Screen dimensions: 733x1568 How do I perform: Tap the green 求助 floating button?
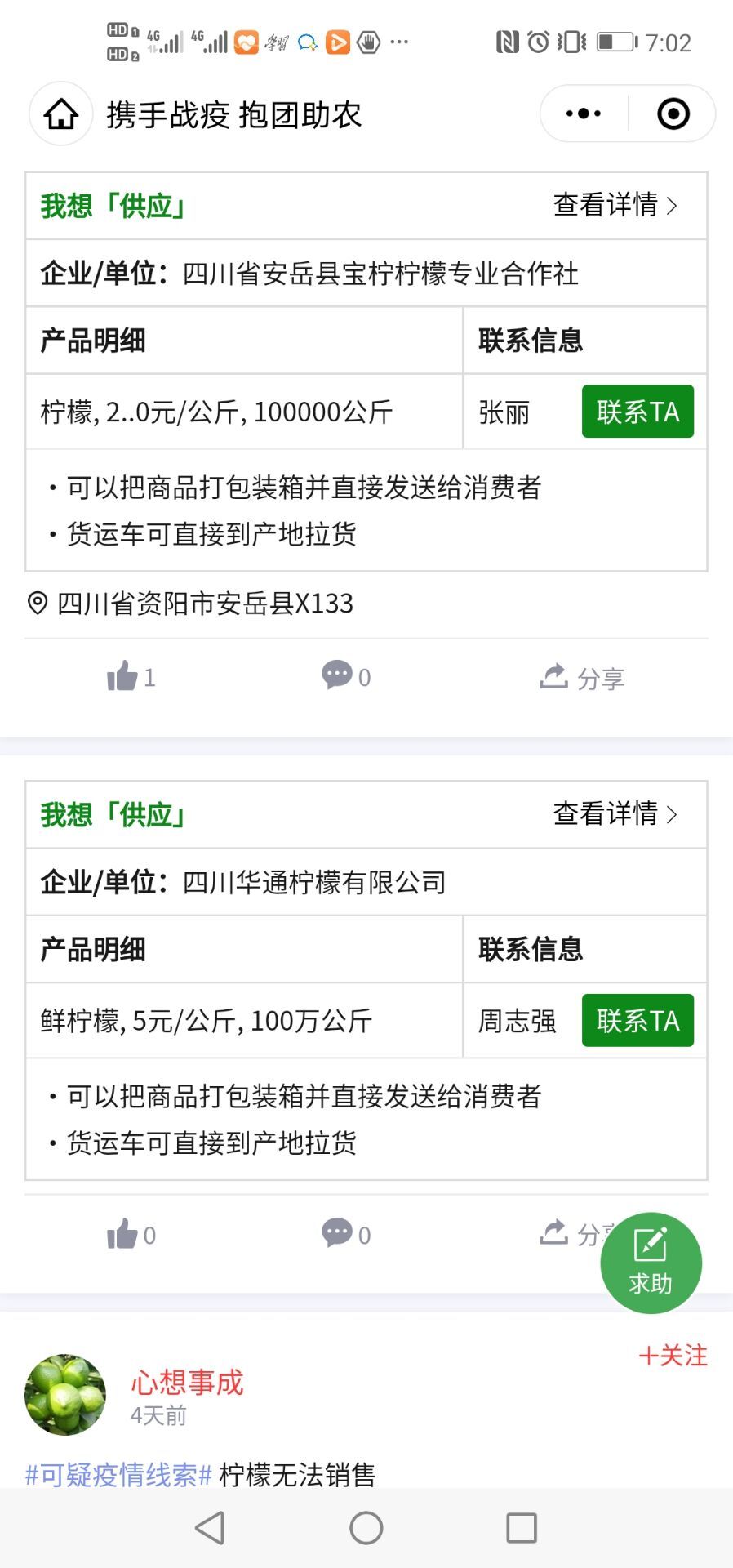[x=651, y=1263]
